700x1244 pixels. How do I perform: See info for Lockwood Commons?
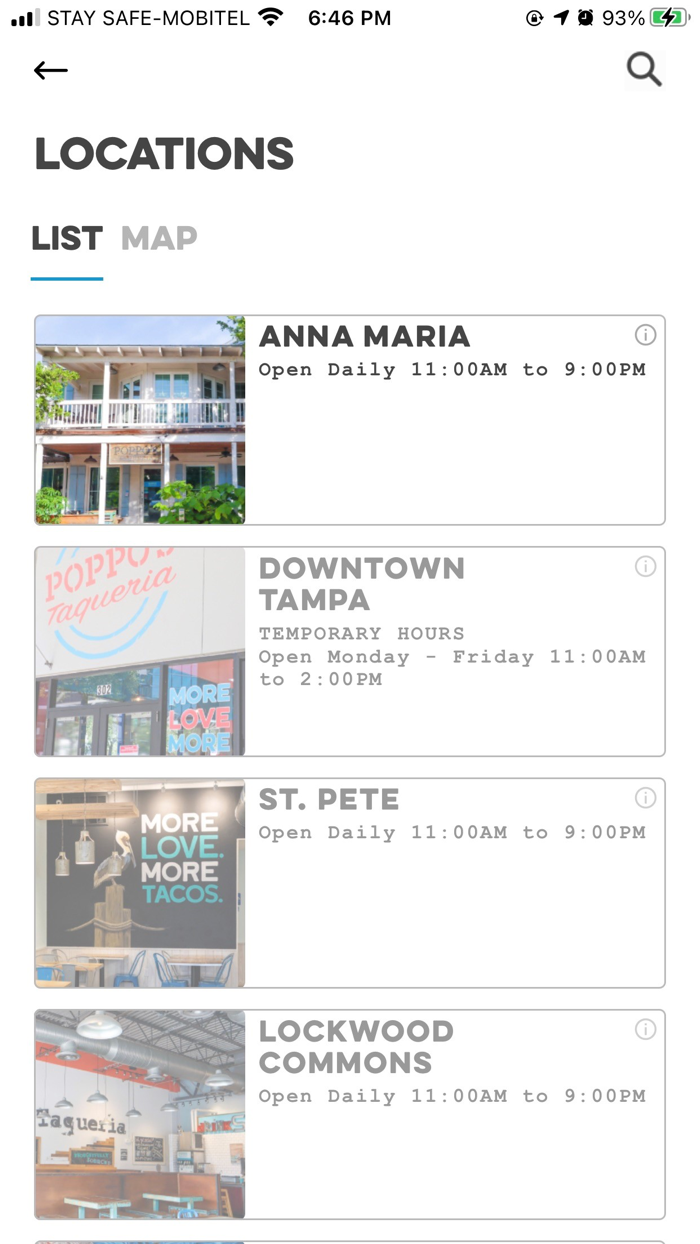click(646, 1030)
